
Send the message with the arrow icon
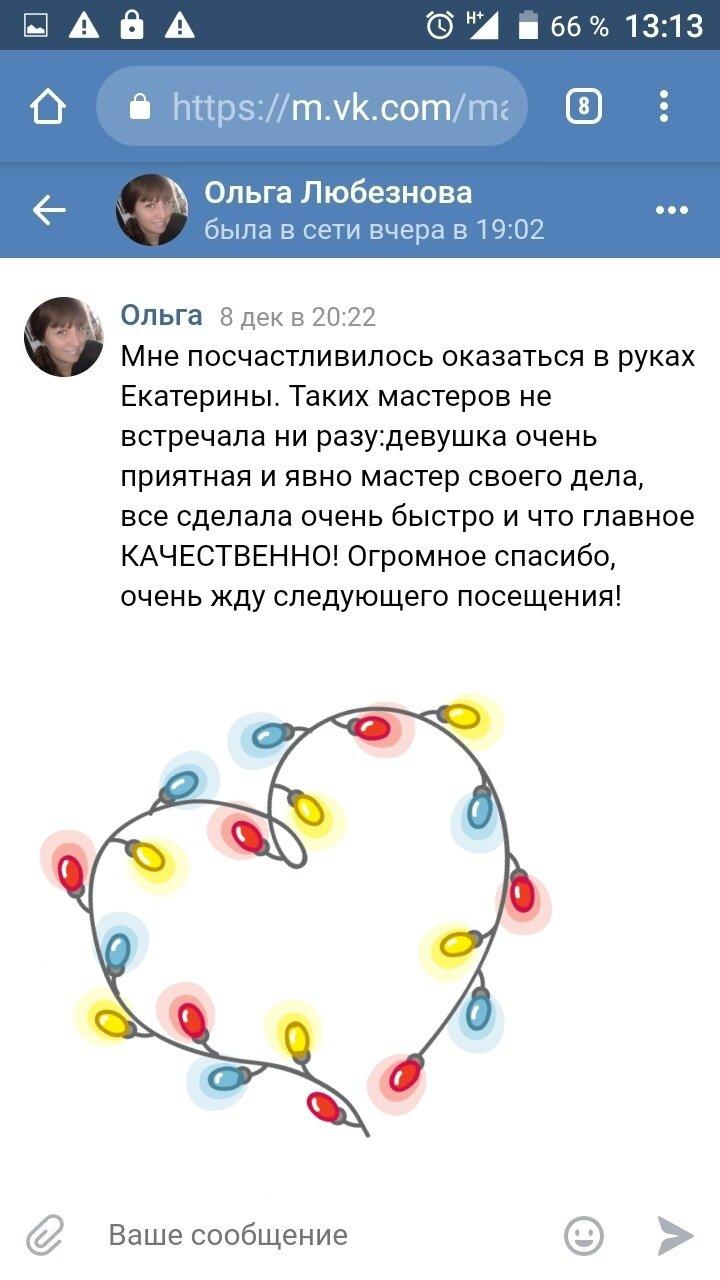[x=675, y=1235]
